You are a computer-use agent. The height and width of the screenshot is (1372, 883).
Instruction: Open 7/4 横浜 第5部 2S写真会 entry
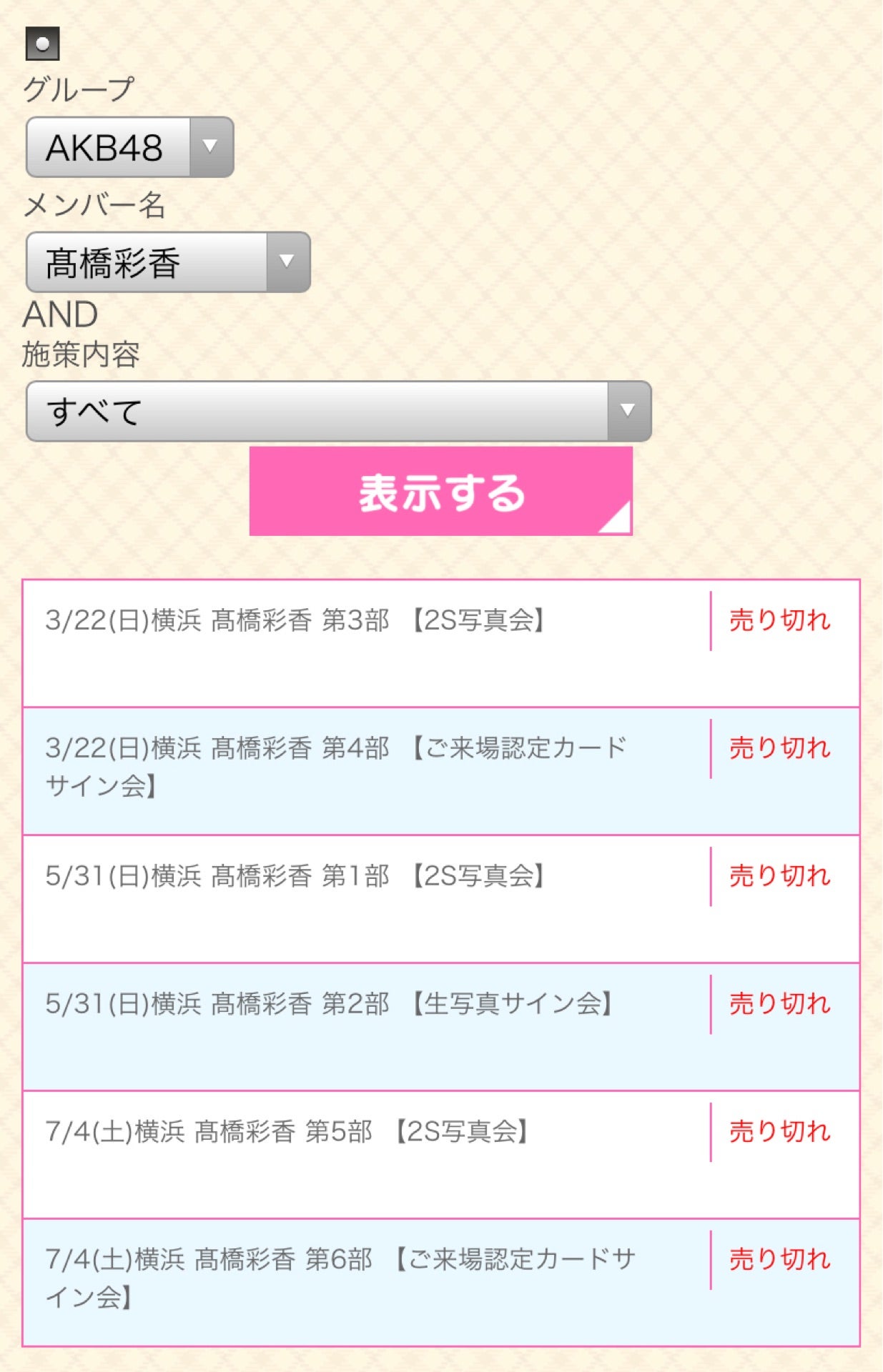click(x=286, y=1132)
